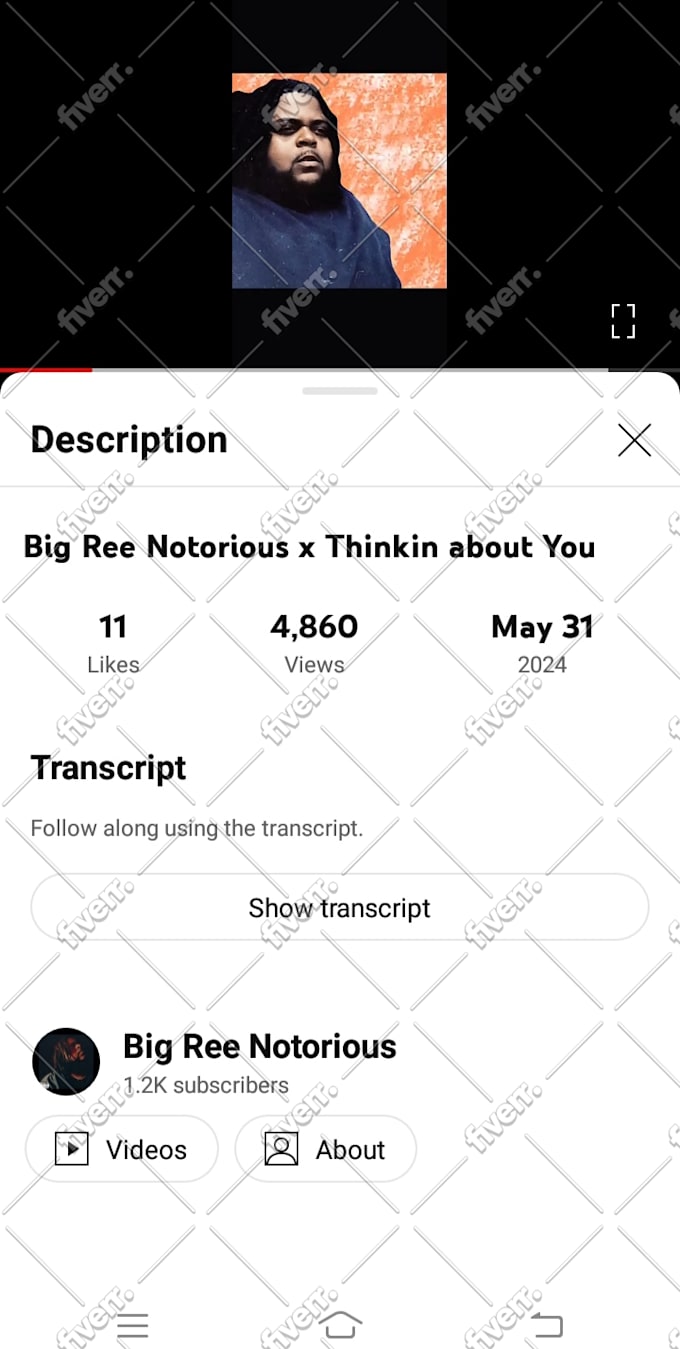This screenshot has height=1349, width=680.
Task: Open the channel's About page
Action: click(325, 1149)
